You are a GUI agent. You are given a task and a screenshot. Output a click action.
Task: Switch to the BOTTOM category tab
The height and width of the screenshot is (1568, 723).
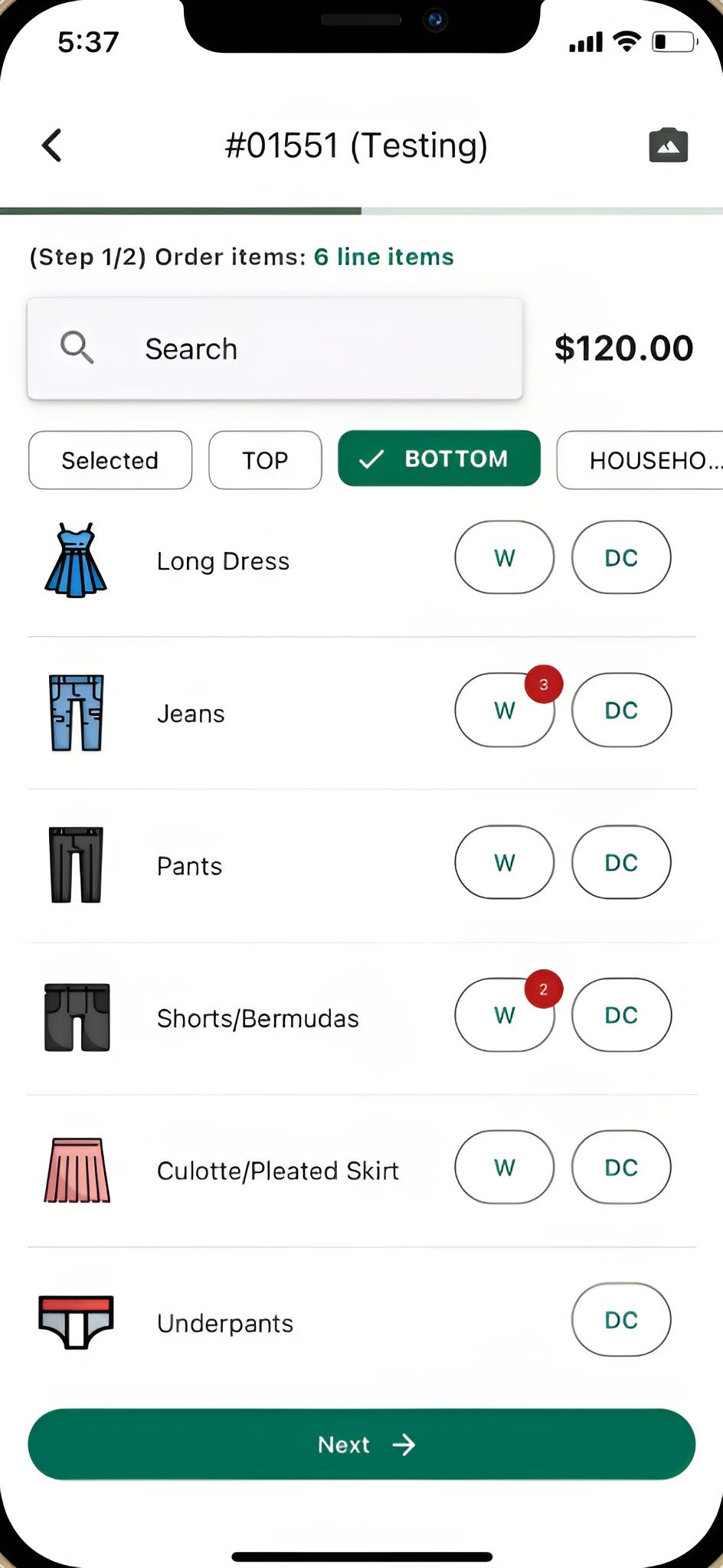tap(439, 459)
